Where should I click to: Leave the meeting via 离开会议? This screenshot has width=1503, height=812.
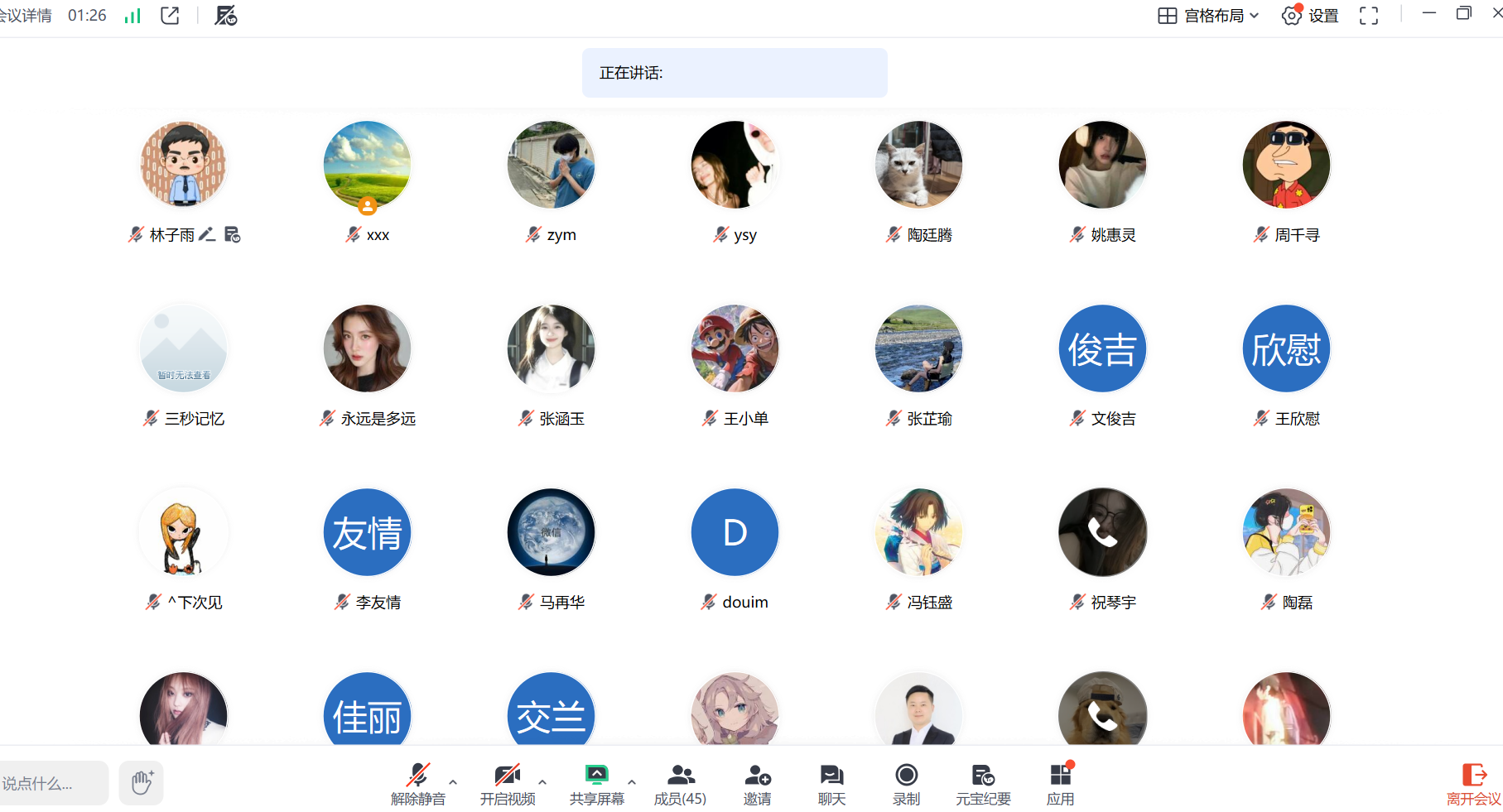(x=1473, y=784)
